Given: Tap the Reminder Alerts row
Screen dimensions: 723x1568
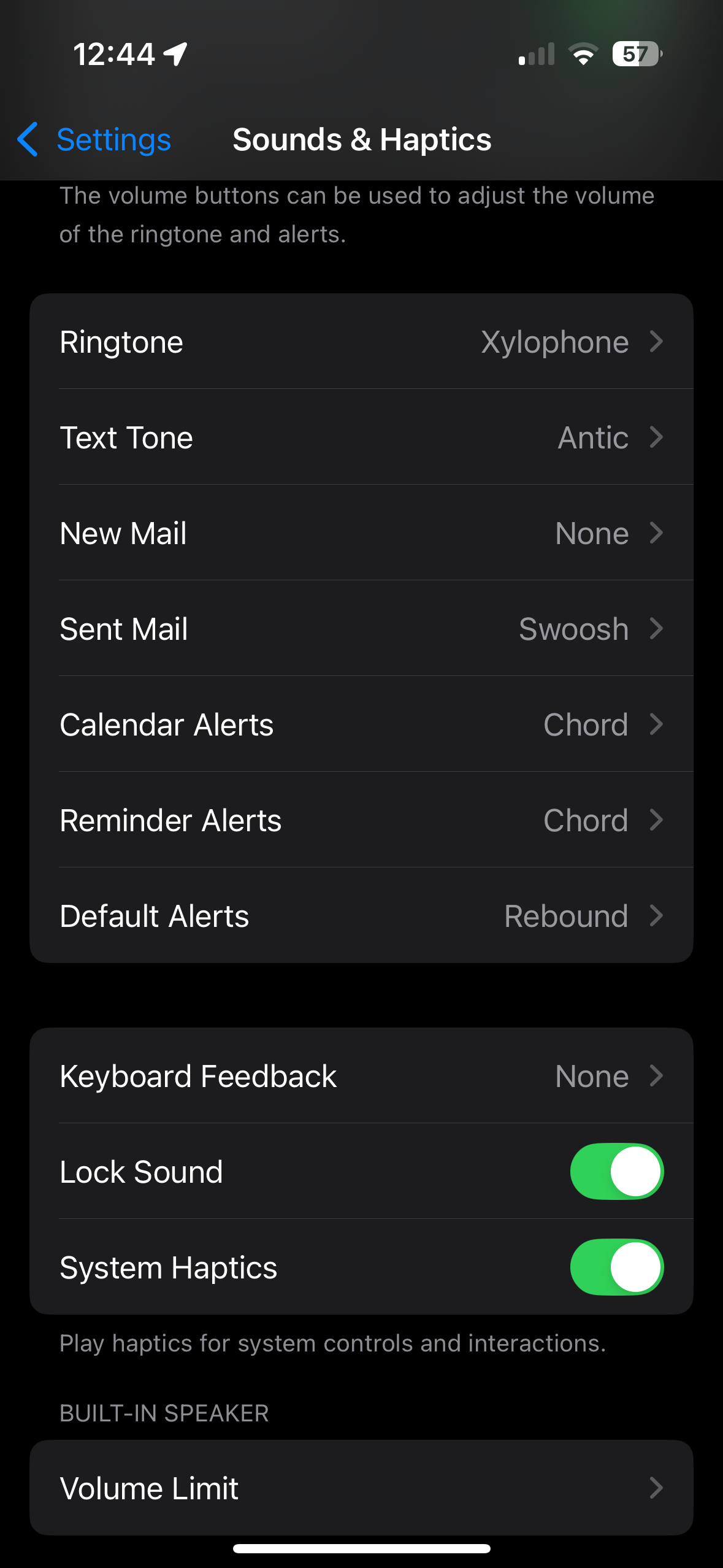Looking at the screenshot, I should pyautogui.click(x=361, y=820).
